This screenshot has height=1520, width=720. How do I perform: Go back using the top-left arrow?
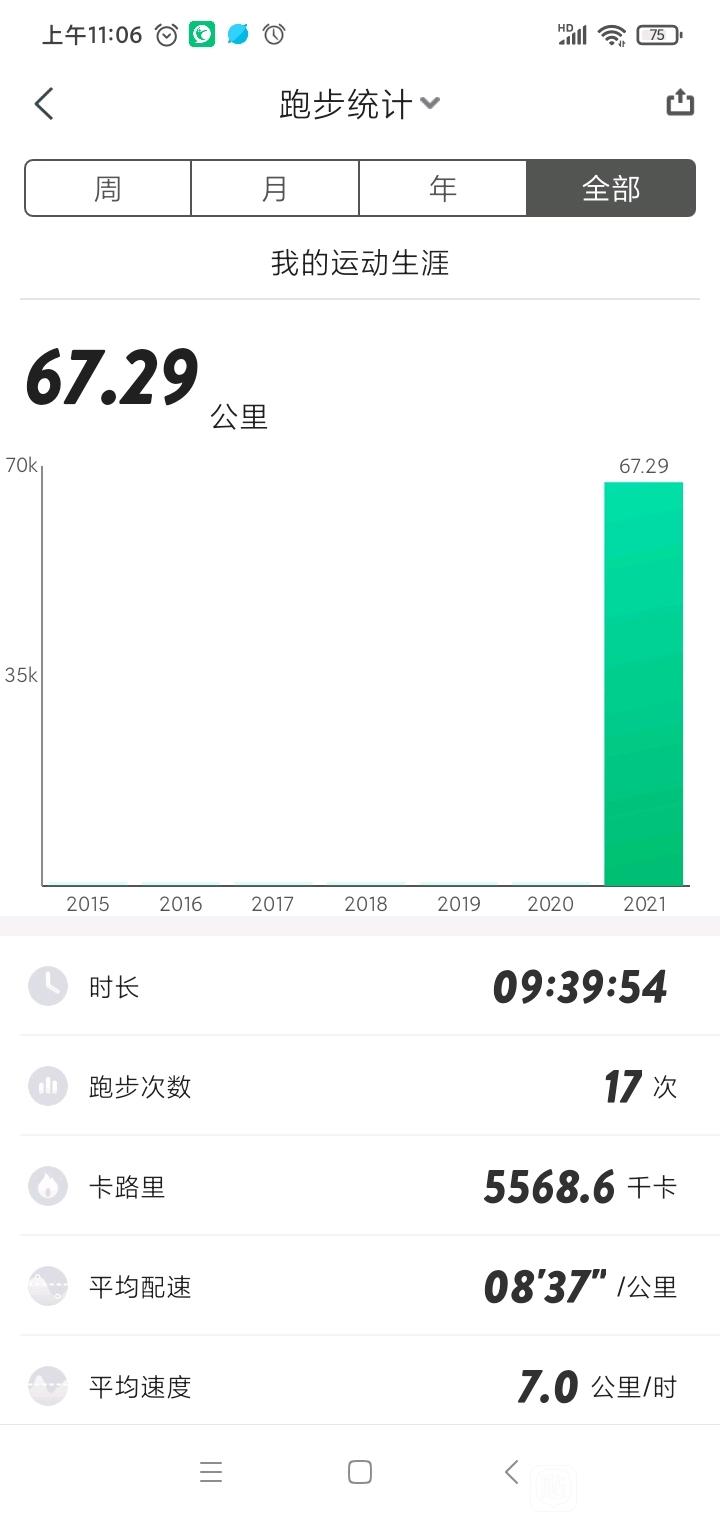[44, 103]
